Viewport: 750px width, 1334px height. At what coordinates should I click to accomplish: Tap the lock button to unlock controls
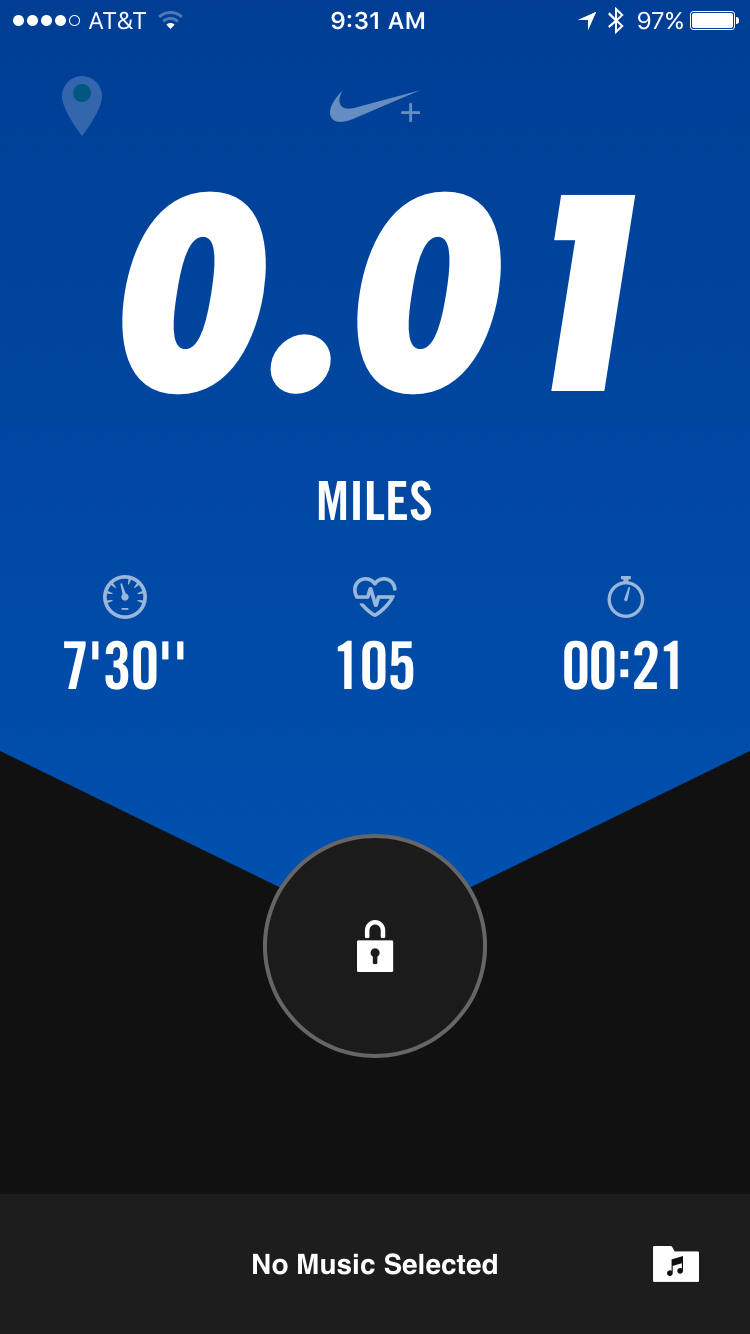(375, 946)
